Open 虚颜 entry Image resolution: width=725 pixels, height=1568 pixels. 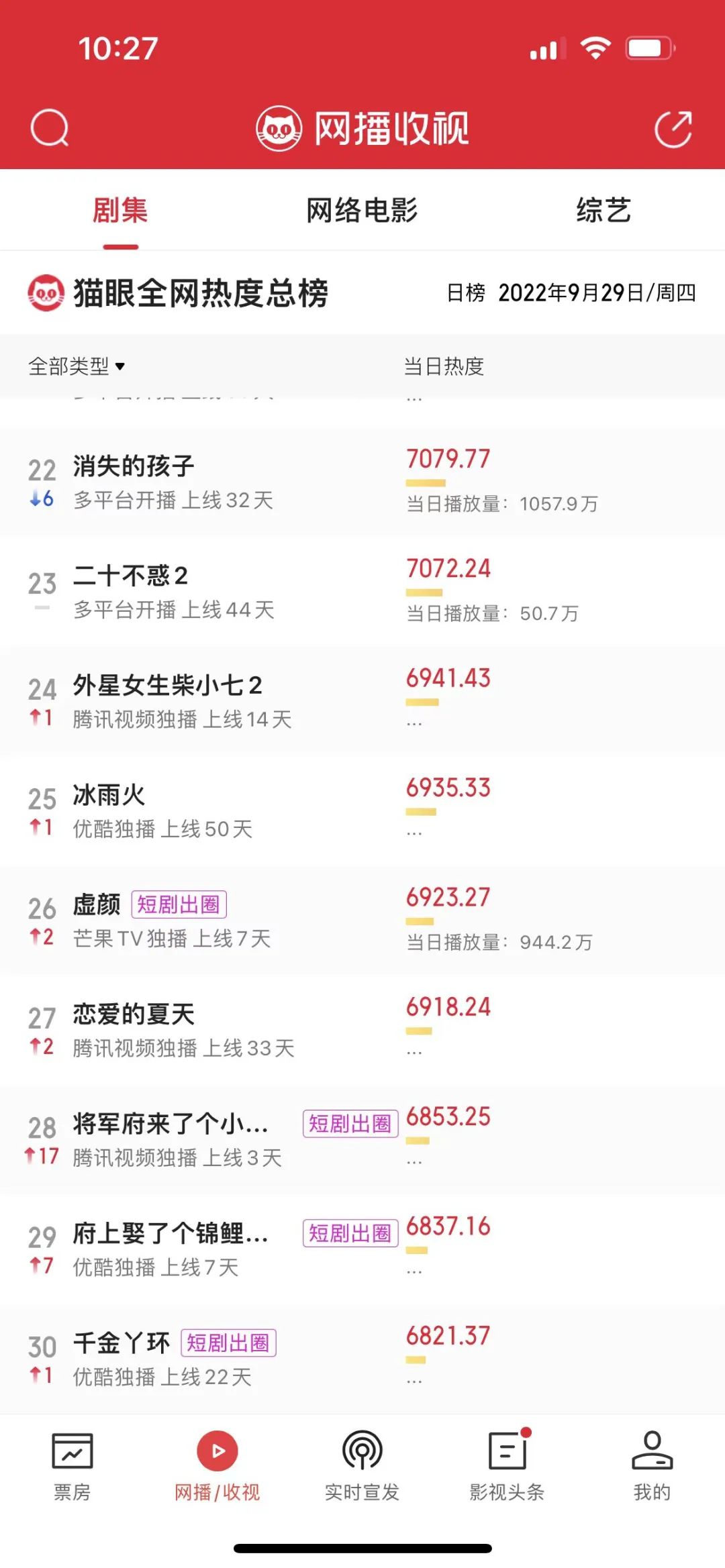pyautogui.click(x=97, y=904)
